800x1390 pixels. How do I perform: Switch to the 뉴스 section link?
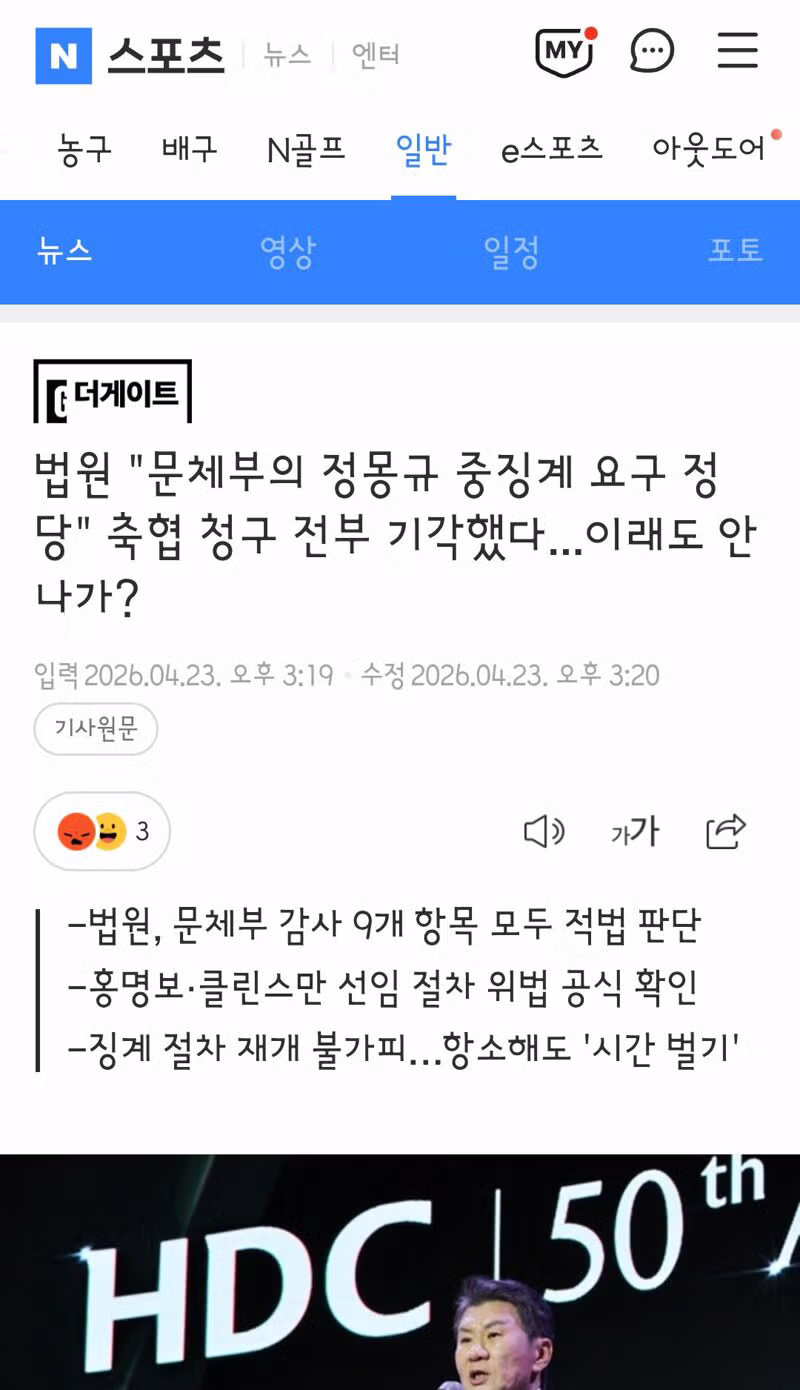287,55
